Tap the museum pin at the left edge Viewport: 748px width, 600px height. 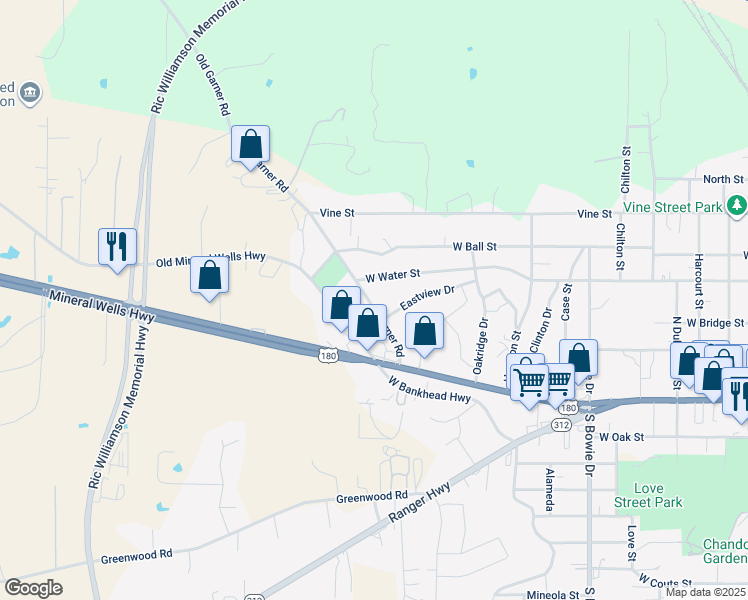tap(30, 93)
